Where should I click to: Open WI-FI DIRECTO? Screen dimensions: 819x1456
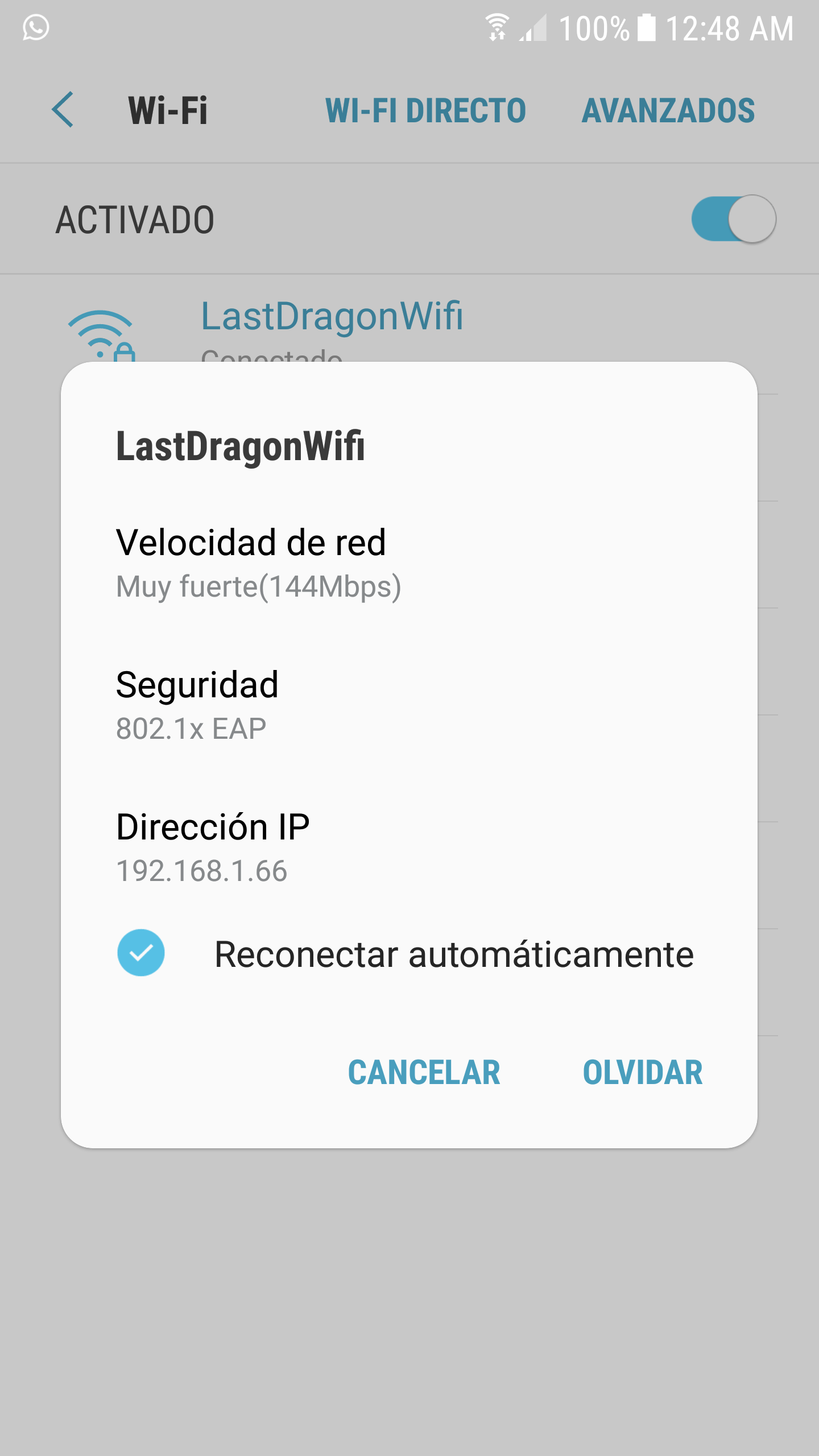click(425, 110)
